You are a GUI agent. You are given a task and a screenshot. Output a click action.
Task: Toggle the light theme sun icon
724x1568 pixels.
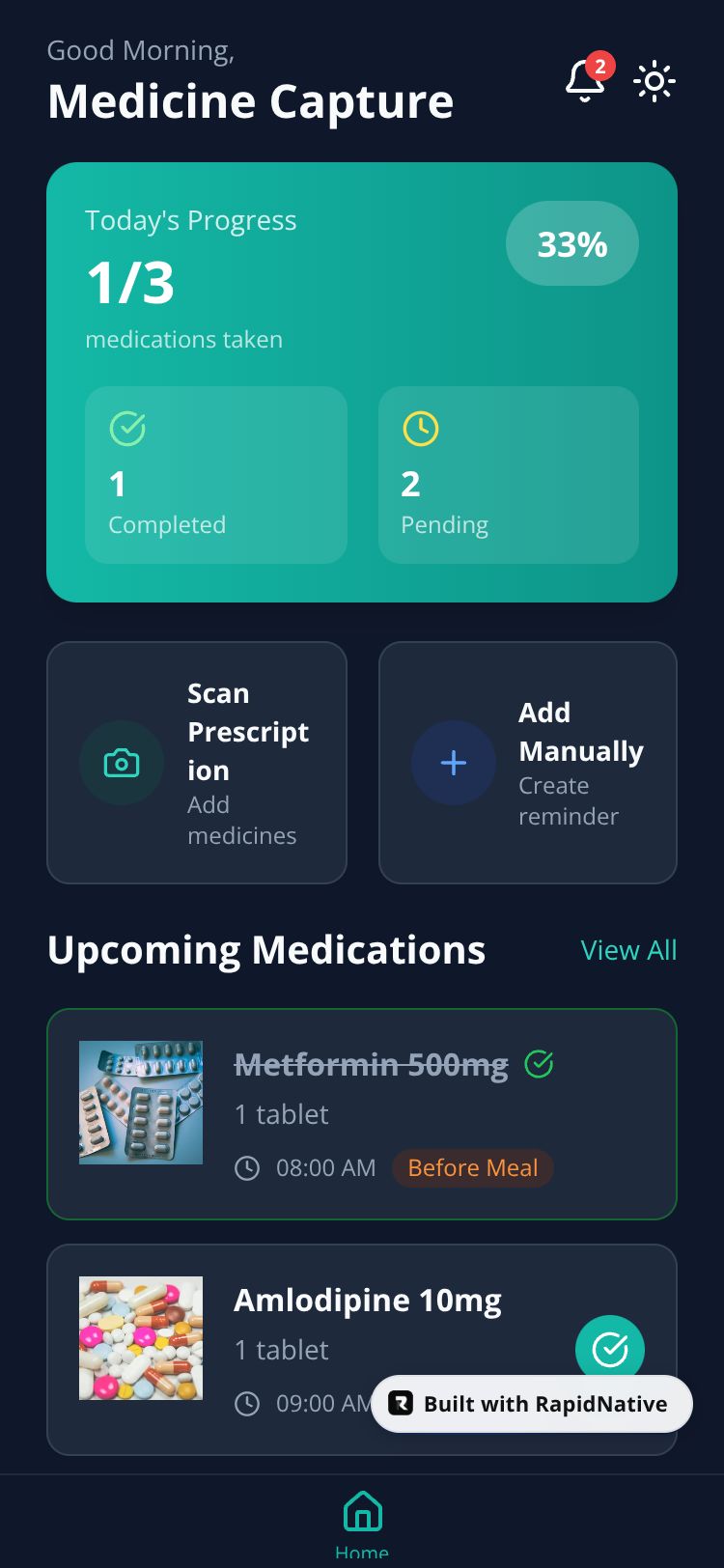(654, 81)
